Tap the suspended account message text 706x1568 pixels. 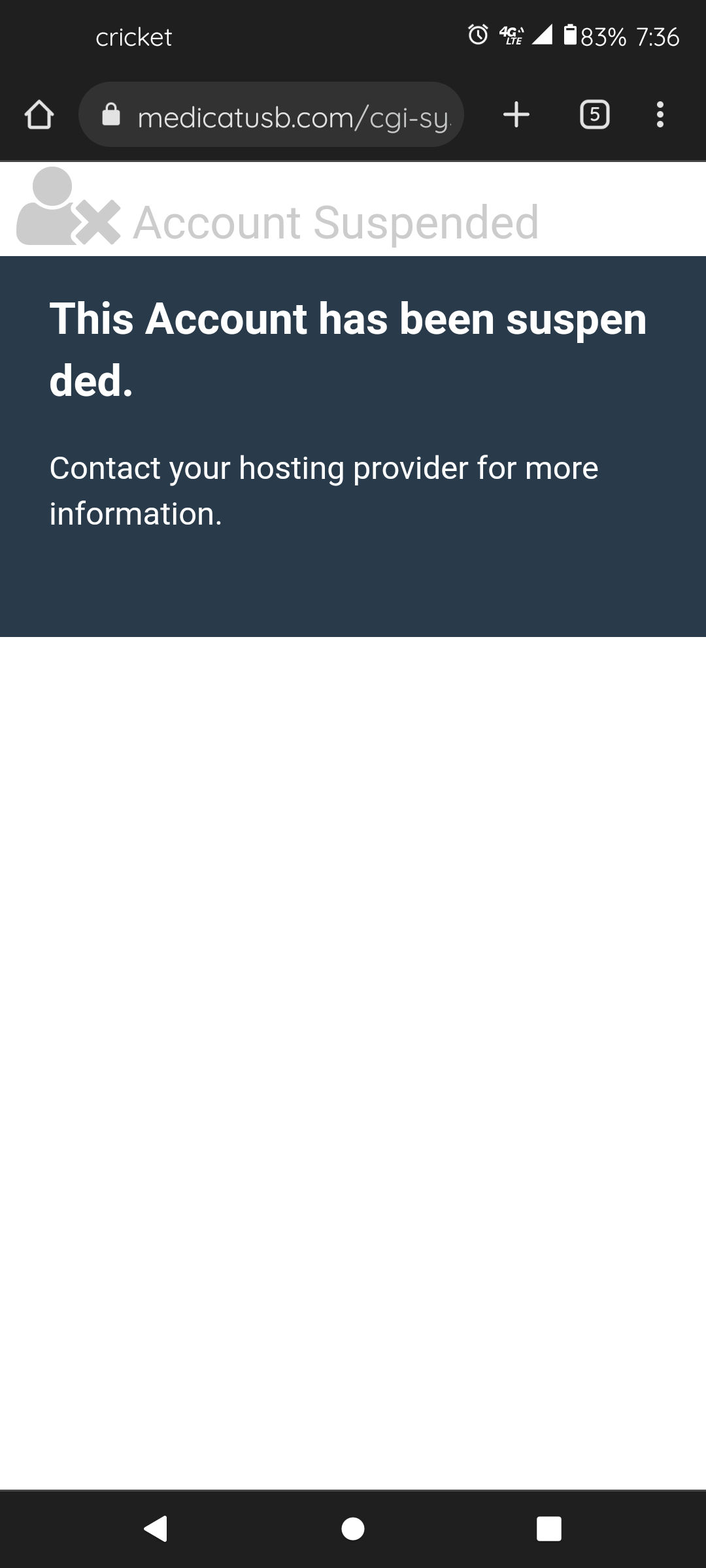[x=346, y=346]
